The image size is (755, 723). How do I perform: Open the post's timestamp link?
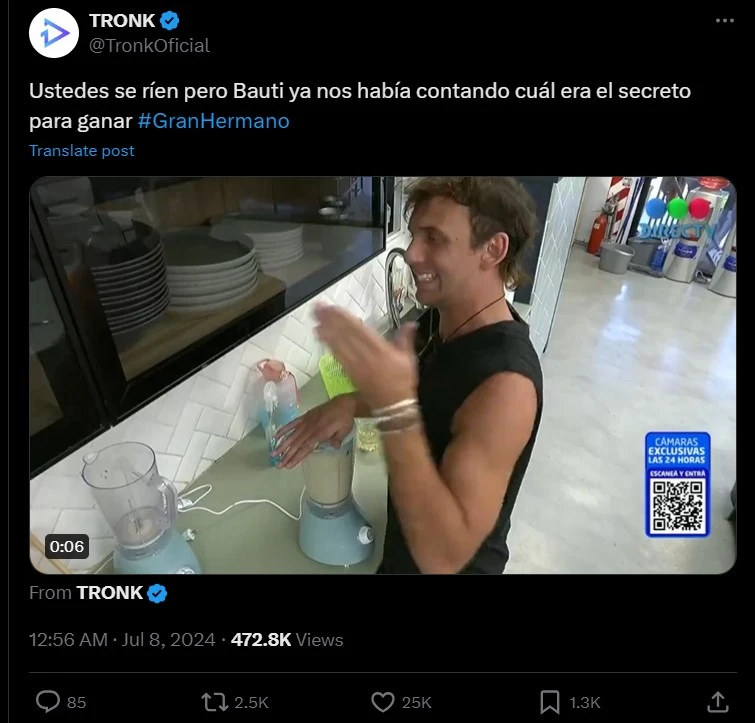121,640
